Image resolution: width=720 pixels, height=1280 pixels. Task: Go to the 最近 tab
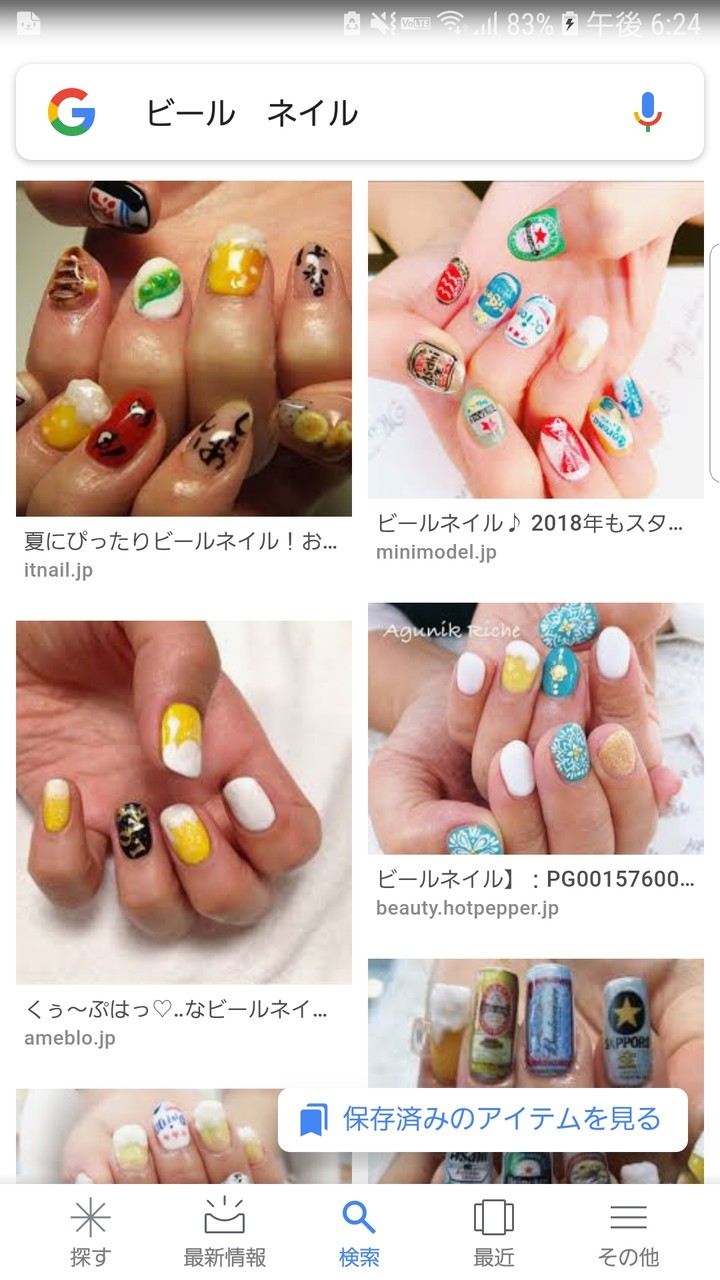click(x=494, y=1233)
